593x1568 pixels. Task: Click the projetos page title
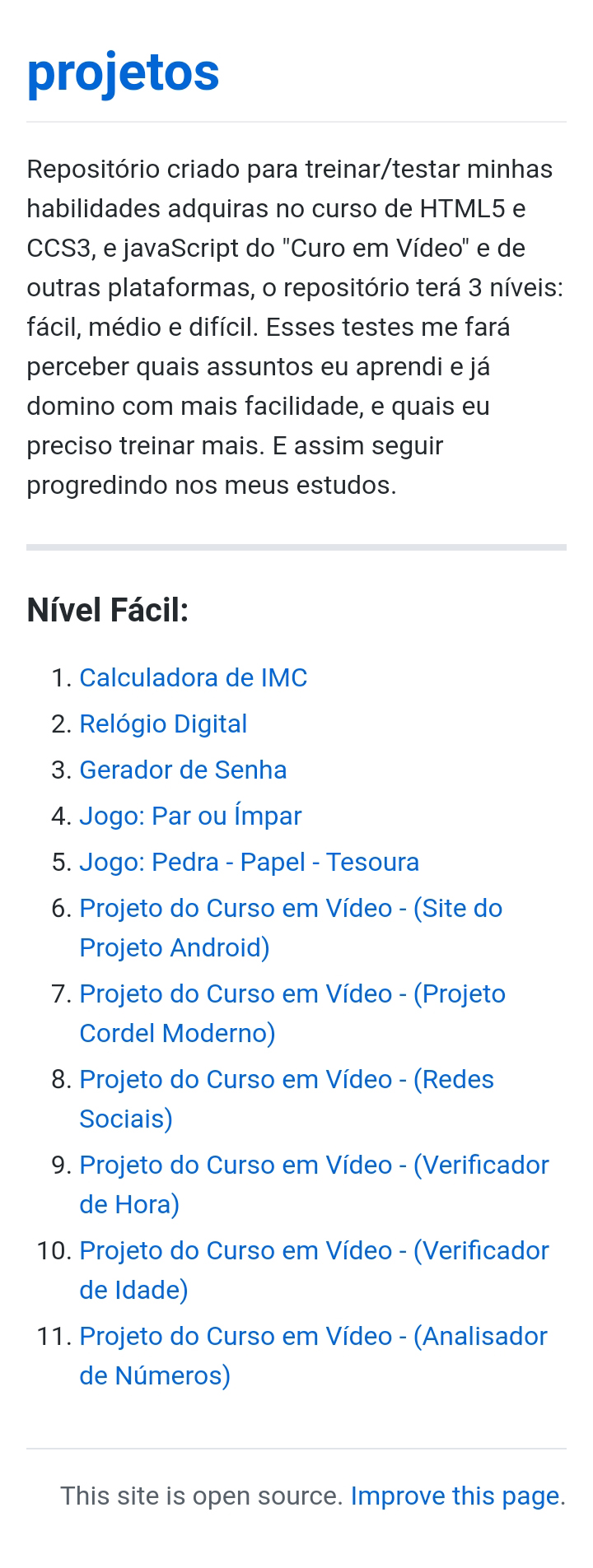(x=124, y=72)
